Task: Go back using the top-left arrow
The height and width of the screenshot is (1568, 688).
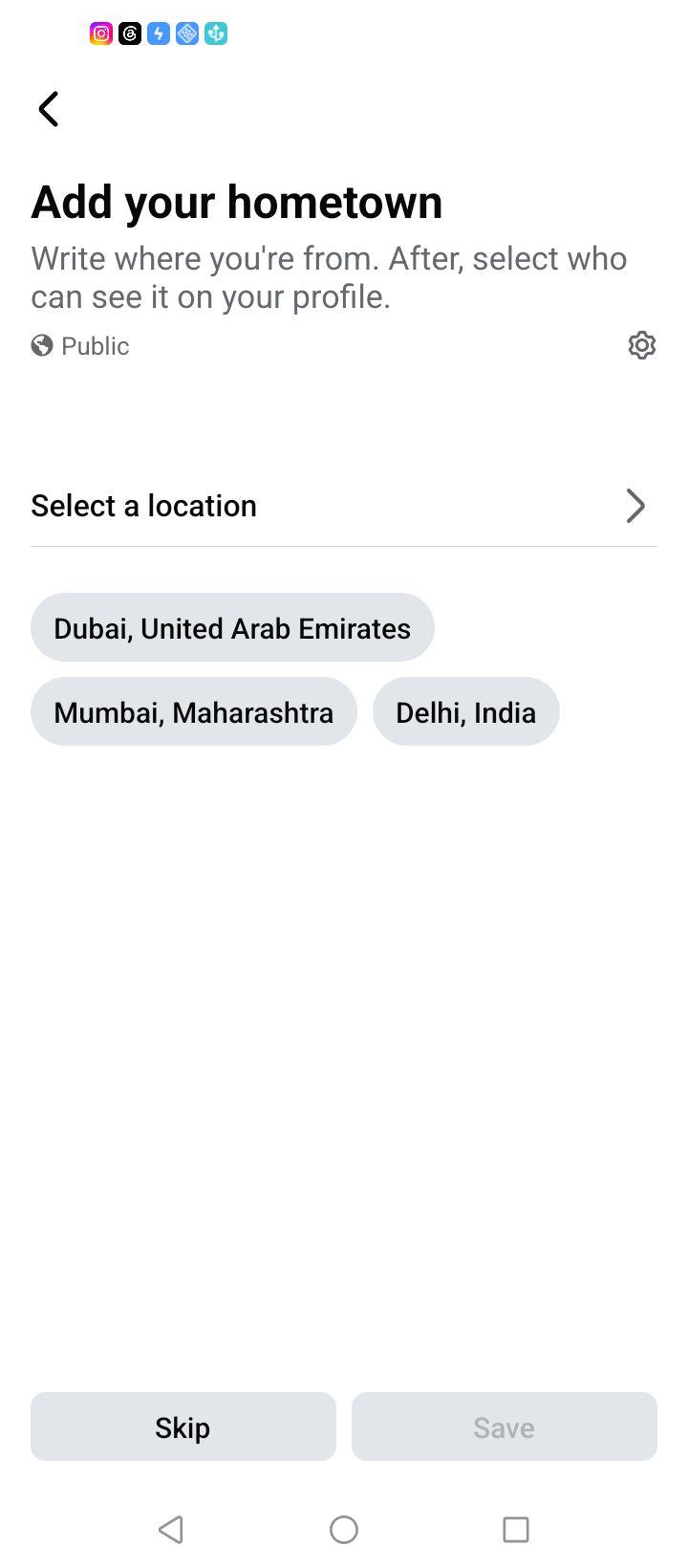Action: point(49,109)
